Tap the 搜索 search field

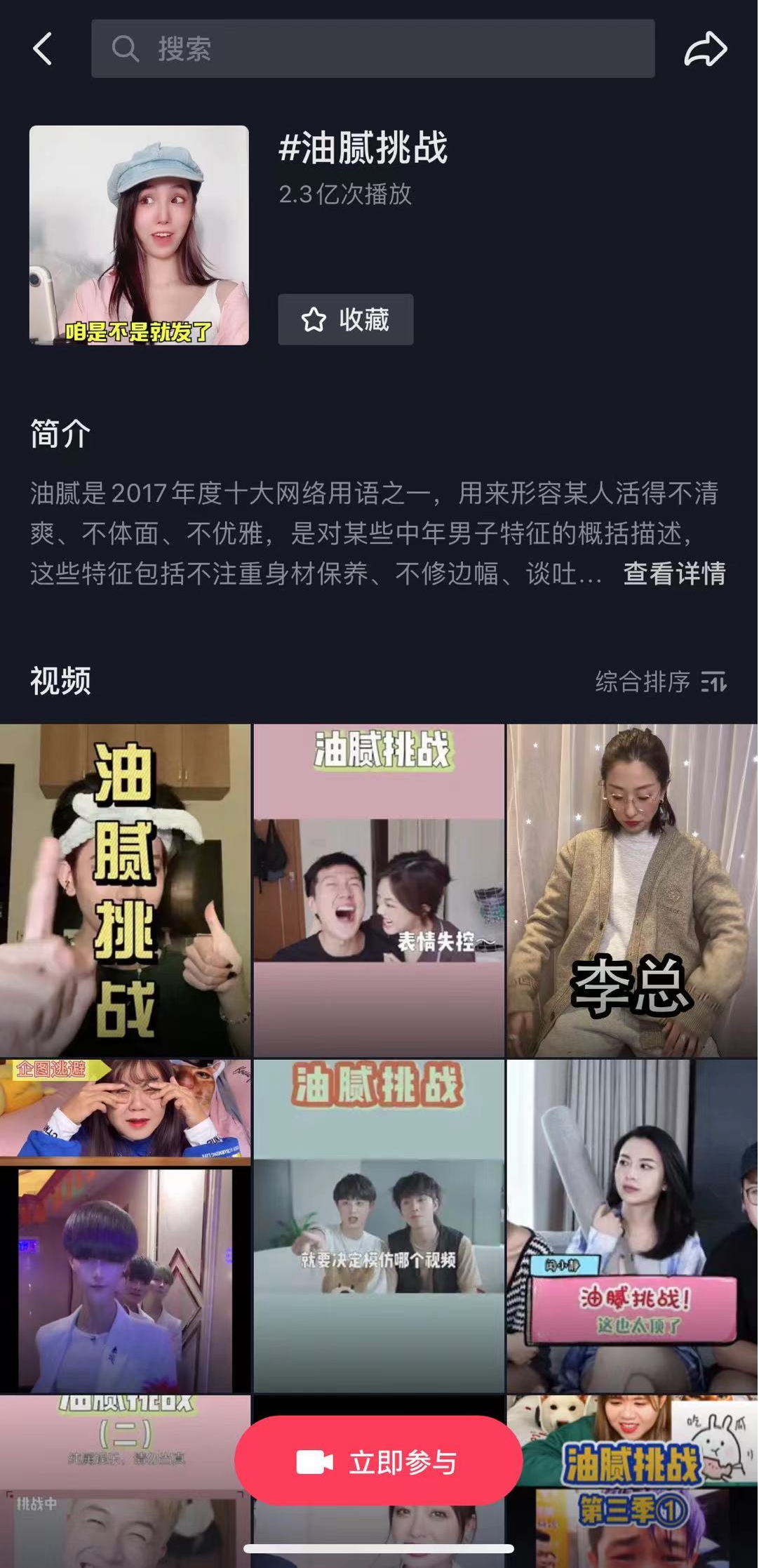pyautogui.click(x=372, y=49)
